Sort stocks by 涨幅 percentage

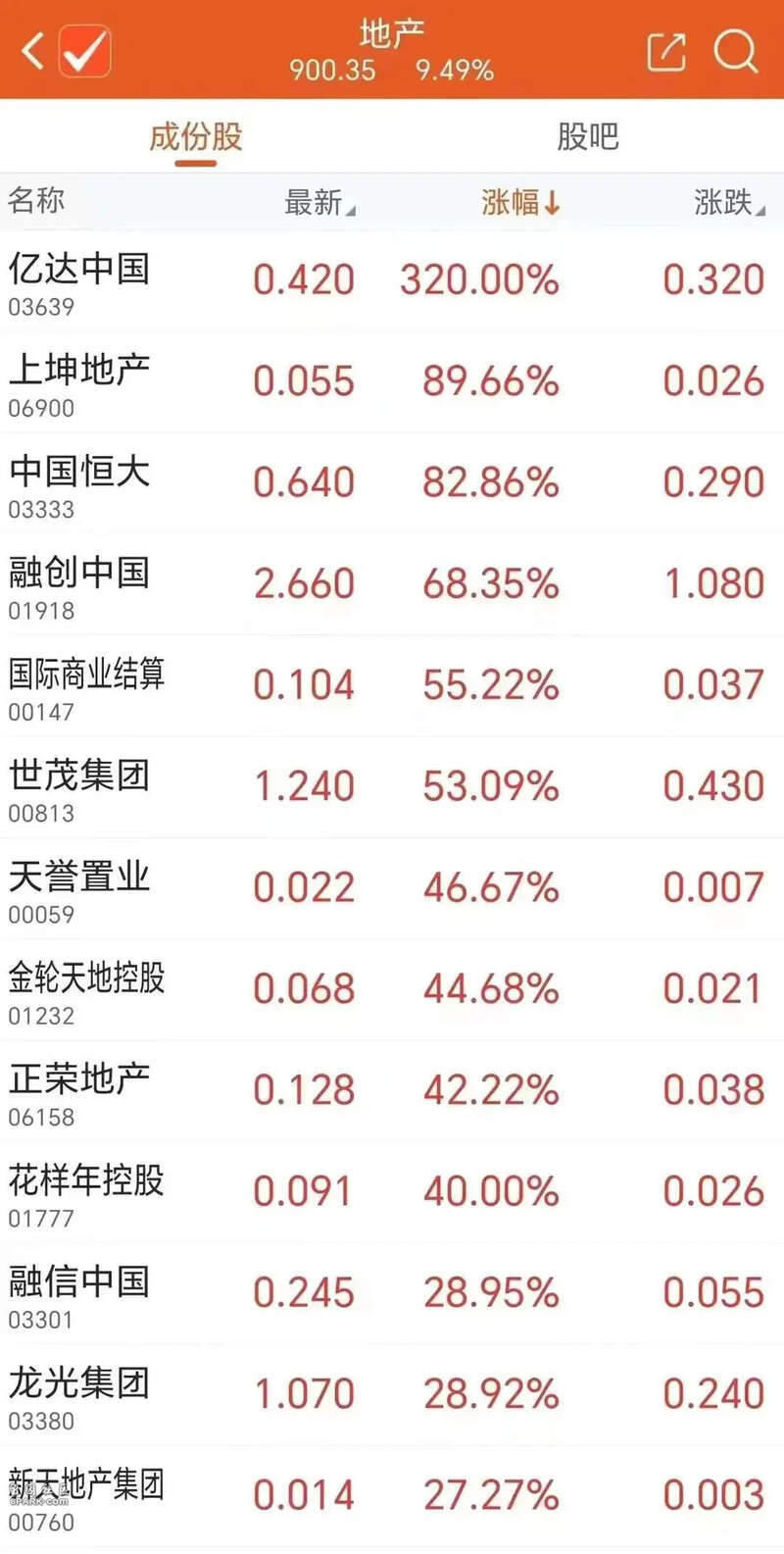[519, 202]
